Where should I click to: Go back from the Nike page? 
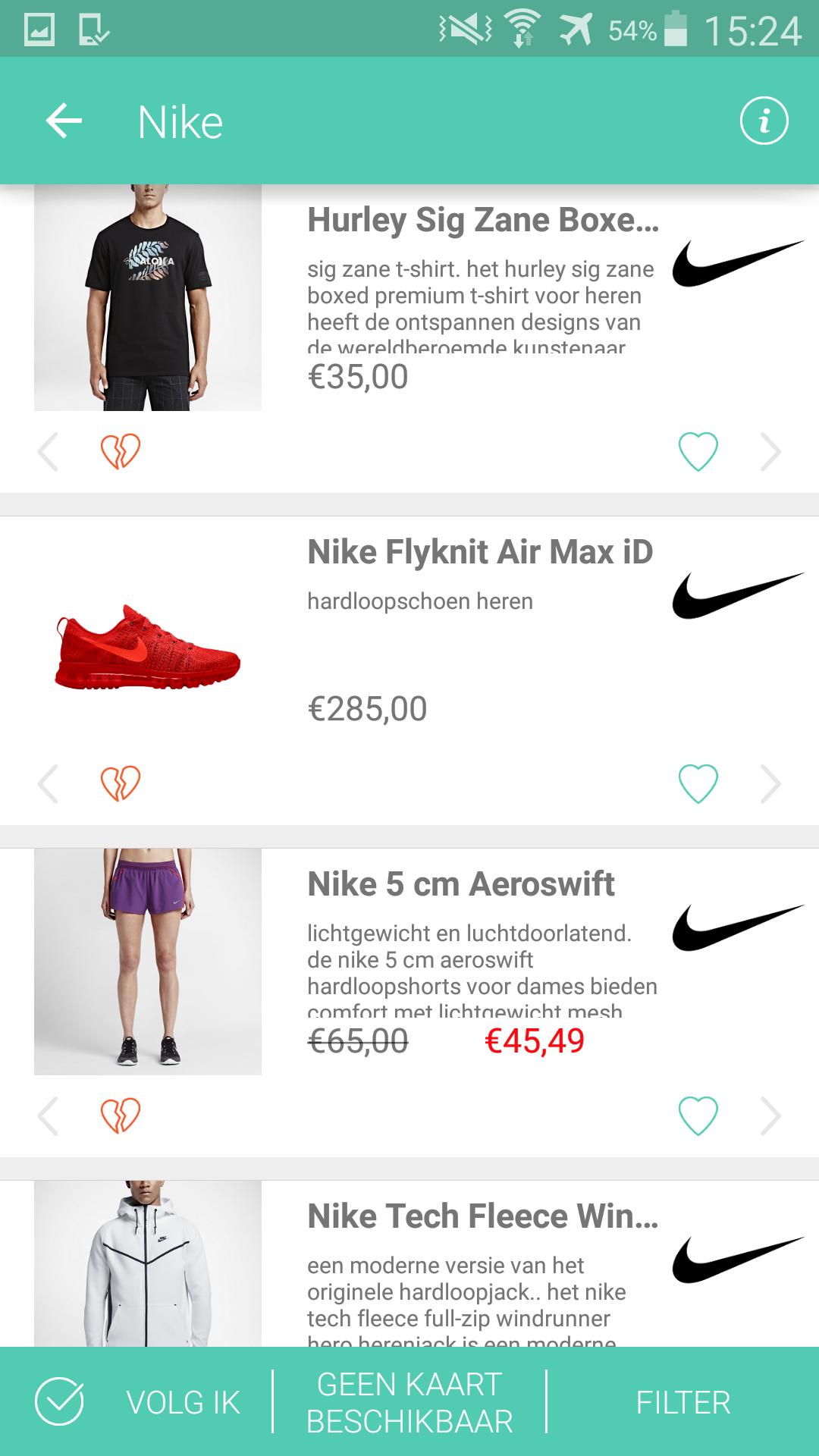tap(64, 121)
